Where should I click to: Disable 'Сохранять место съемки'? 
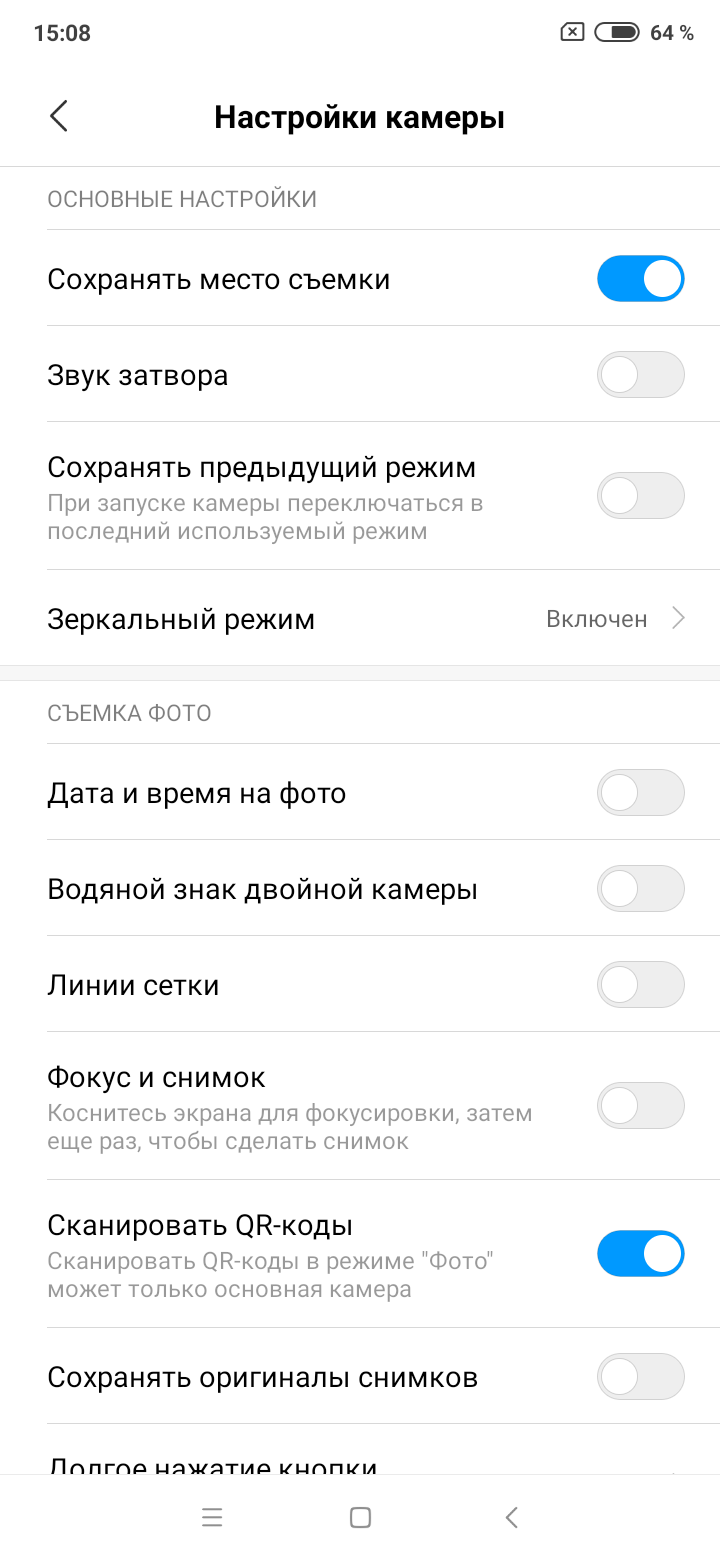[640, 279]
